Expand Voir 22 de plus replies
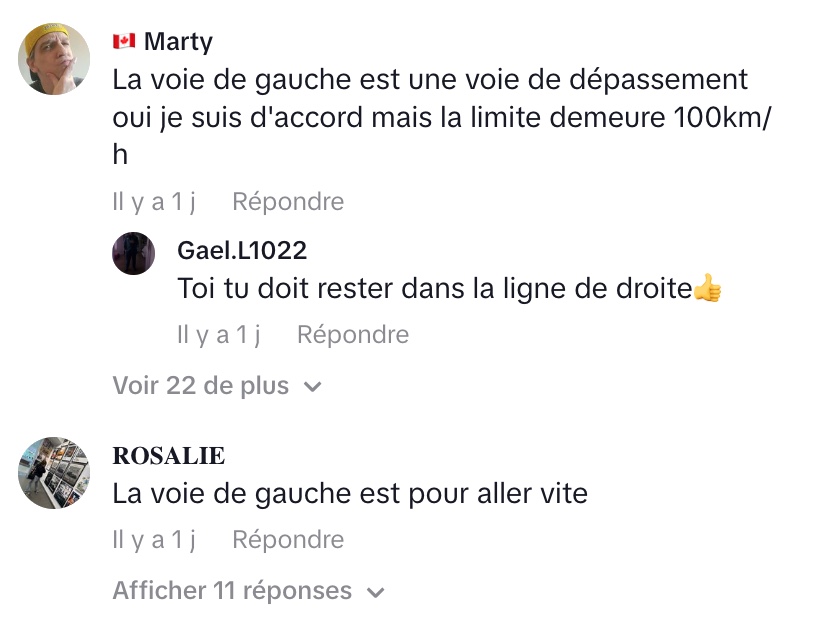This screenshot has height=622, width=814. [216, 386]
